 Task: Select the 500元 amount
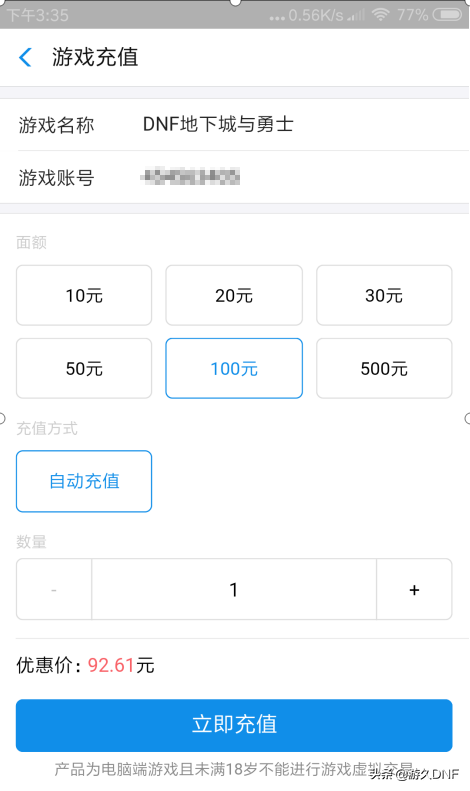click(x=384, y=368)
